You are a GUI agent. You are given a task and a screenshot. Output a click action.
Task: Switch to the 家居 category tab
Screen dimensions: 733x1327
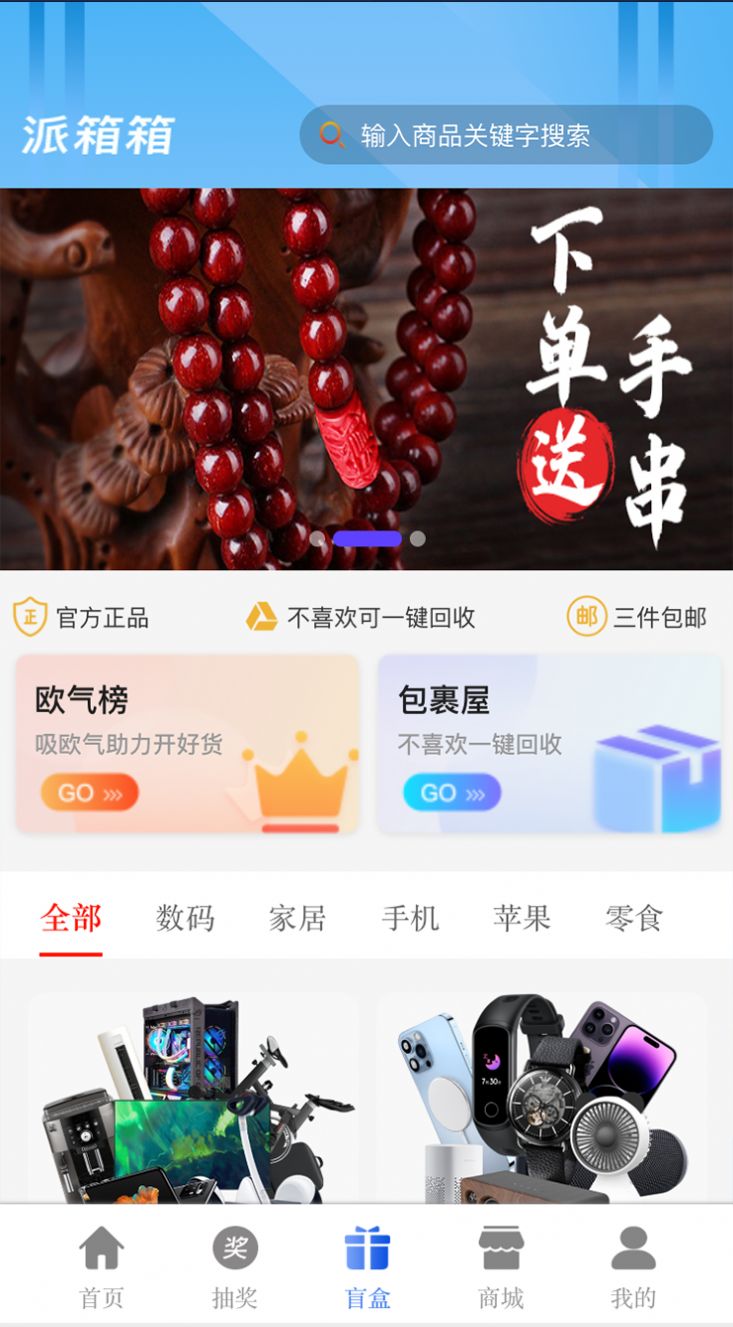pos(297,919)
